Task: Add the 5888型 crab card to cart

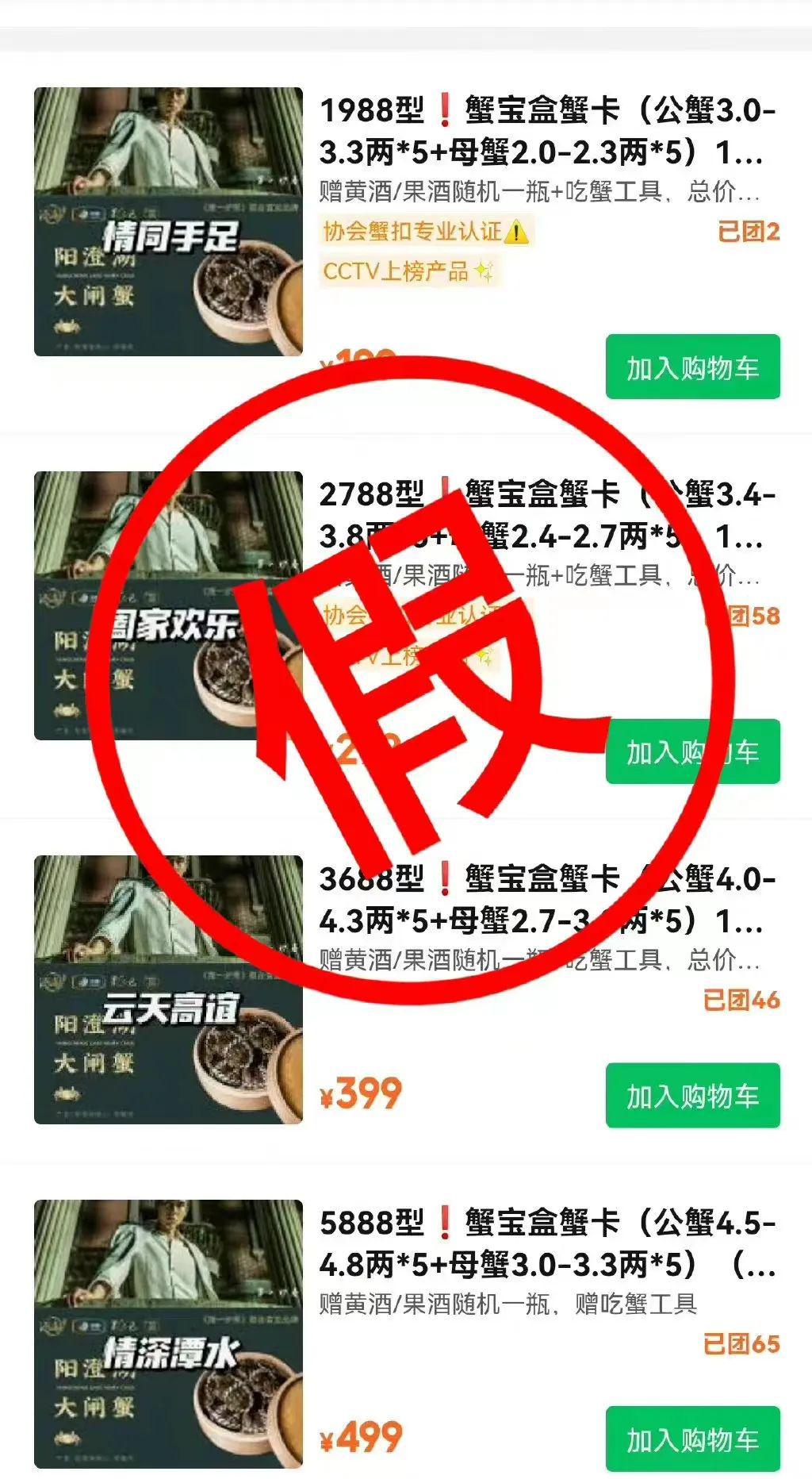Action: tap(692, 1439)
